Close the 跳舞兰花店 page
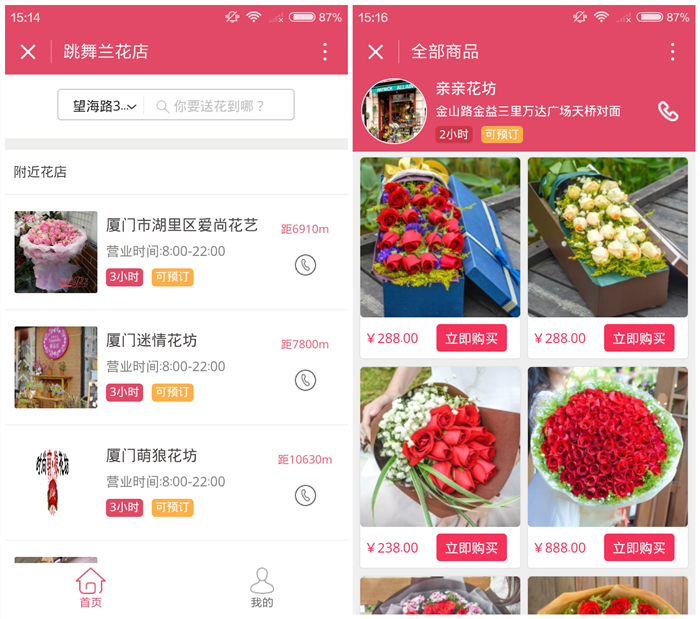Image resolution: width=700 pixels, height=619 pixels. pos(28,52)
